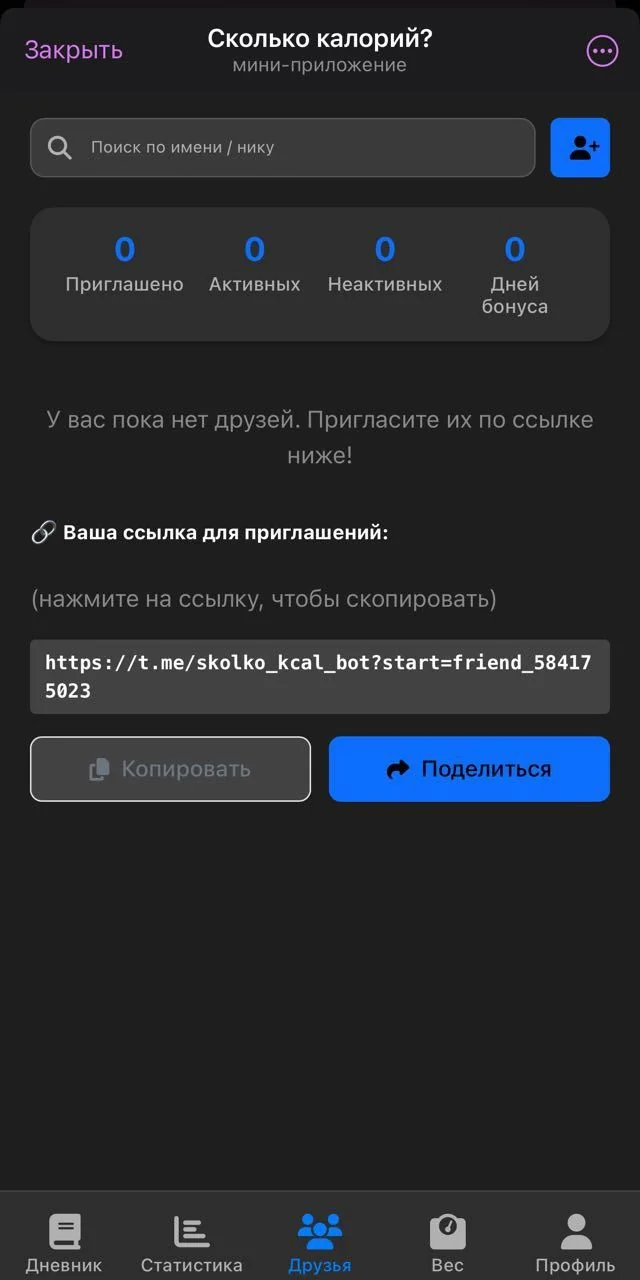Open the Профиль tab

[576, 1243]
